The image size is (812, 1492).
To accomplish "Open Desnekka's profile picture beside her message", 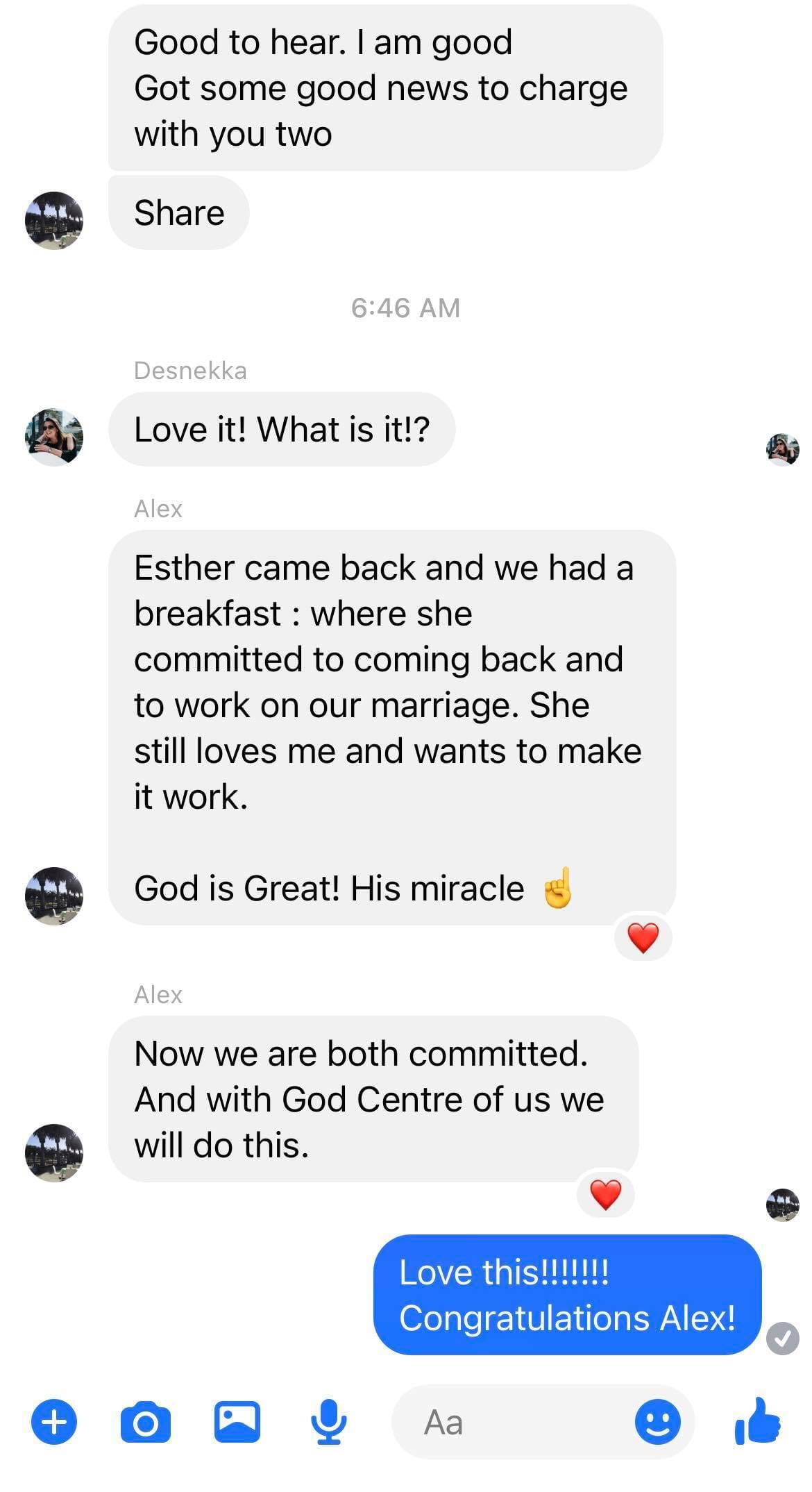I will 54,437.
